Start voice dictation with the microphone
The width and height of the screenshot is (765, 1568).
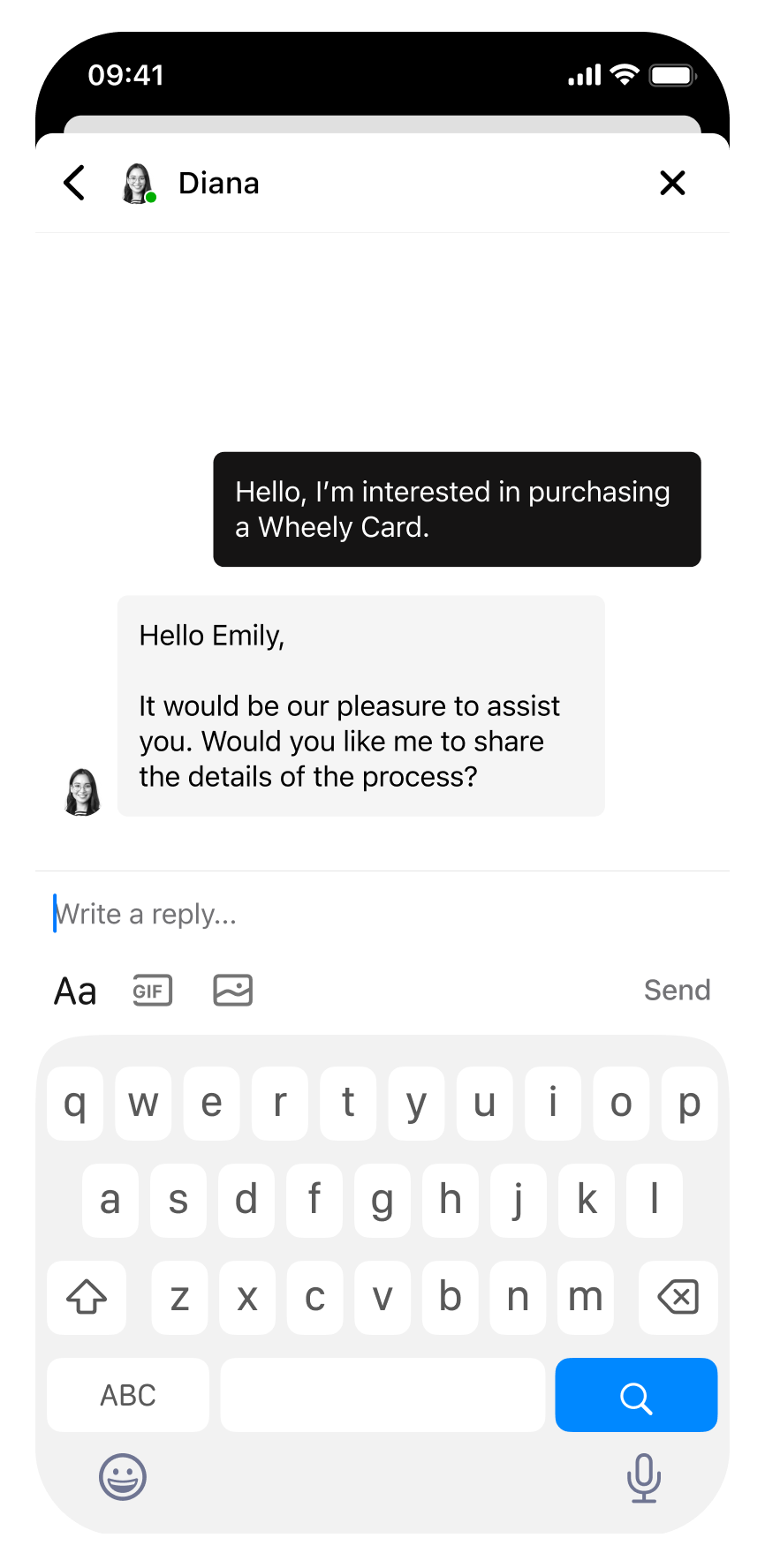pos(644,1477)
